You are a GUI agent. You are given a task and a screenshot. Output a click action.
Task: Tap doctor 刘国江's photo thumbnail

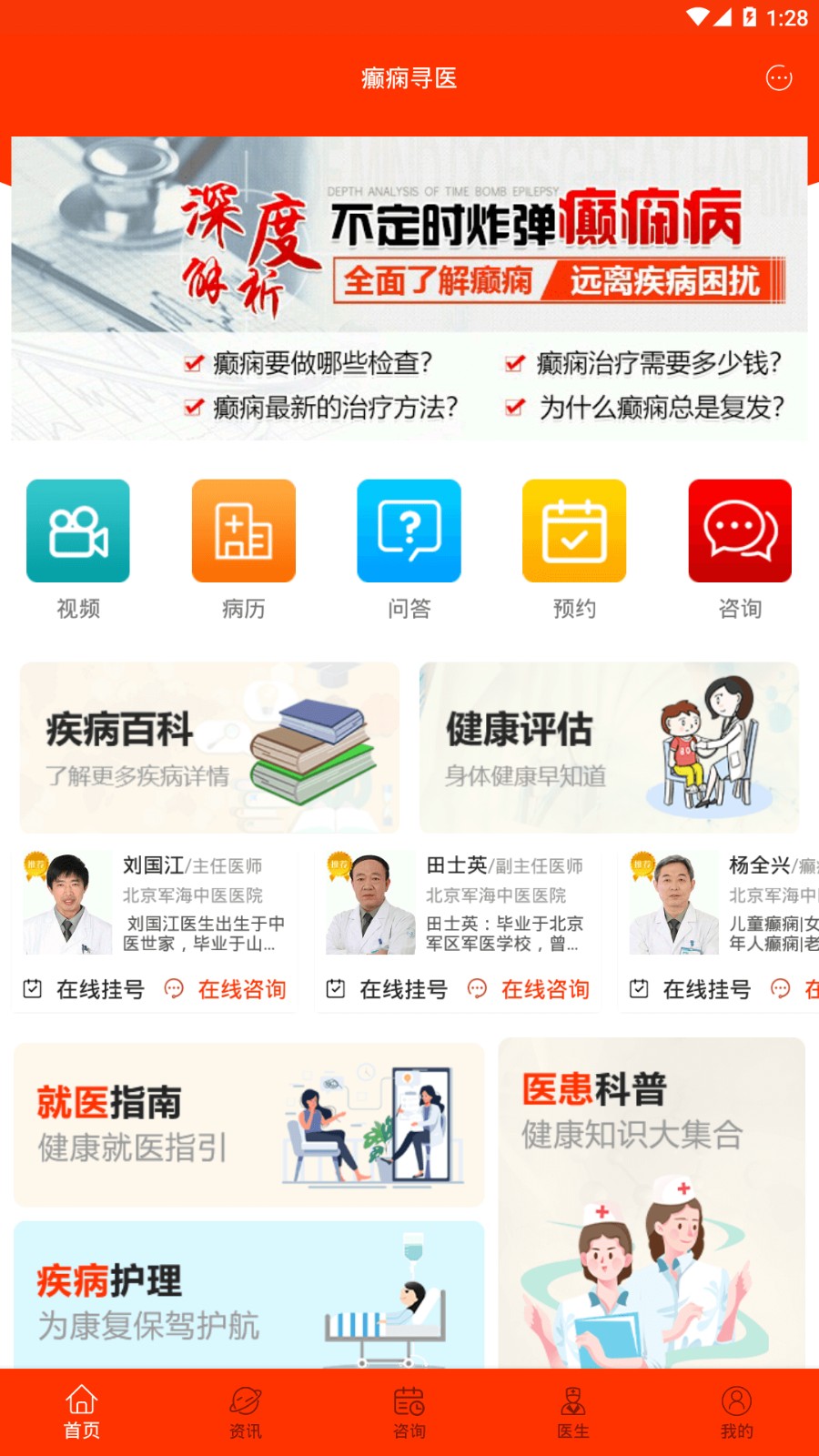[x=67, y=902]
